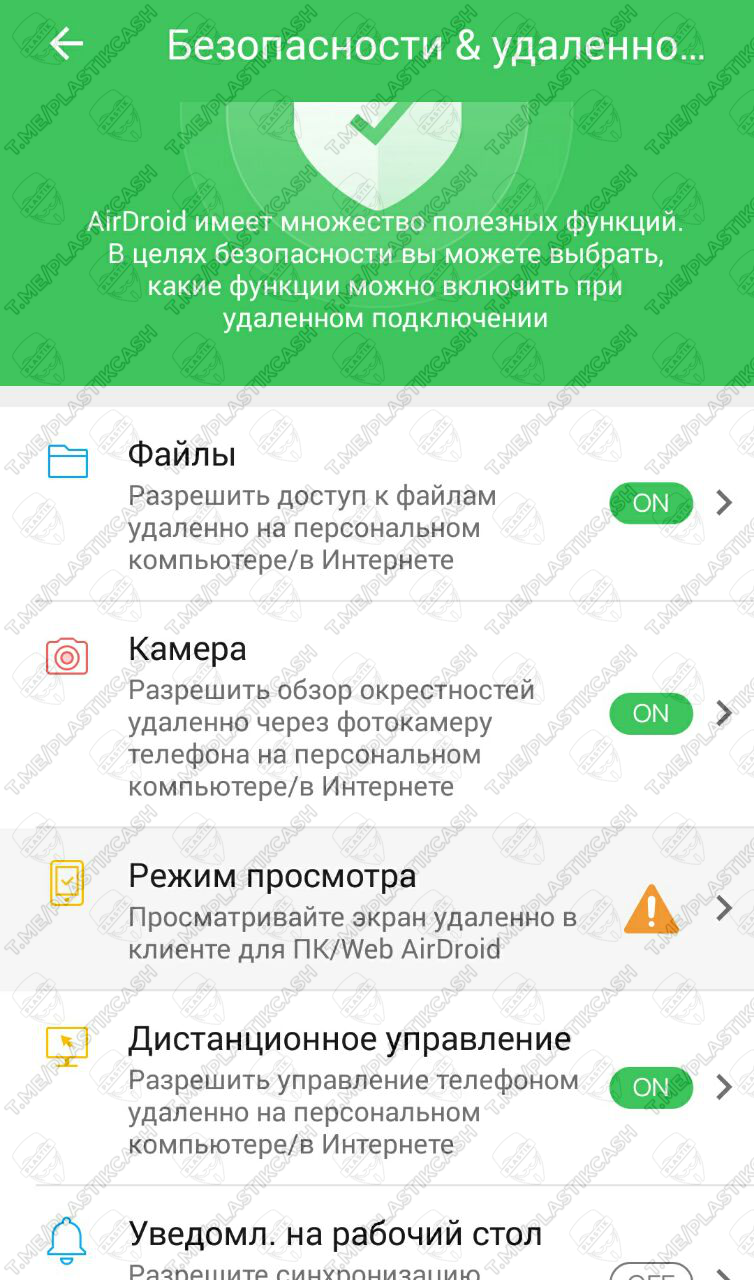Viewport: 754px width, 1280px height.
Task: Toggle the Файлы ON switch
Action: [x=650, y=503]
